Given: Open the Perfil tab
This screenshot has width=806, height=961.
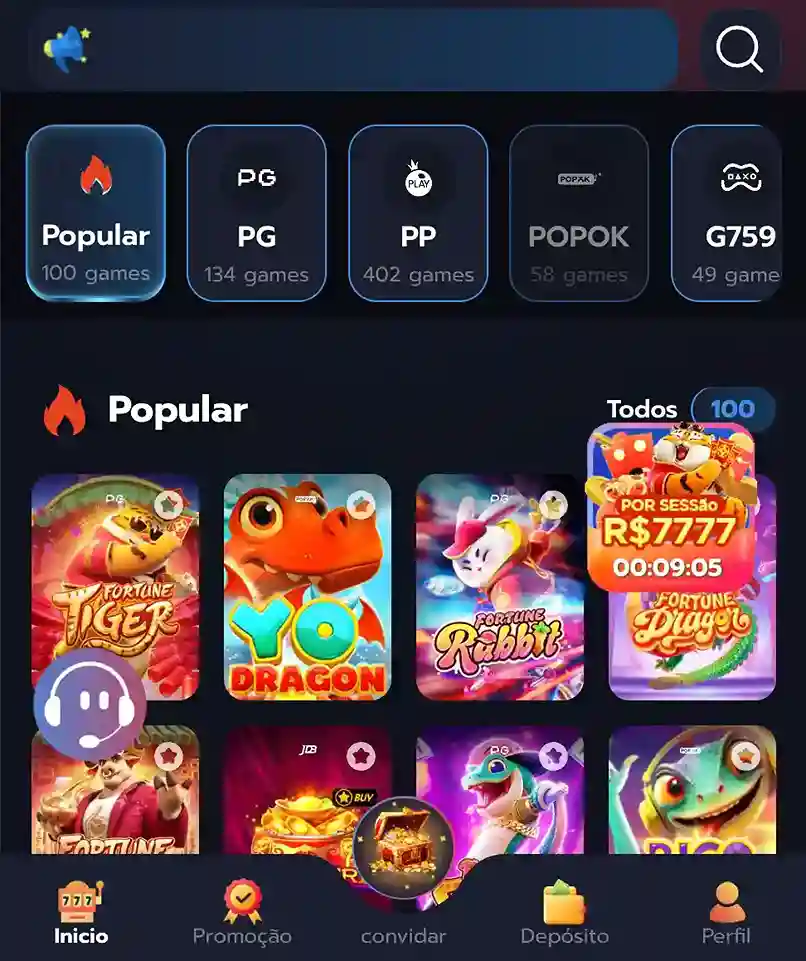Looking at the screenshot, I should point(726,914).
